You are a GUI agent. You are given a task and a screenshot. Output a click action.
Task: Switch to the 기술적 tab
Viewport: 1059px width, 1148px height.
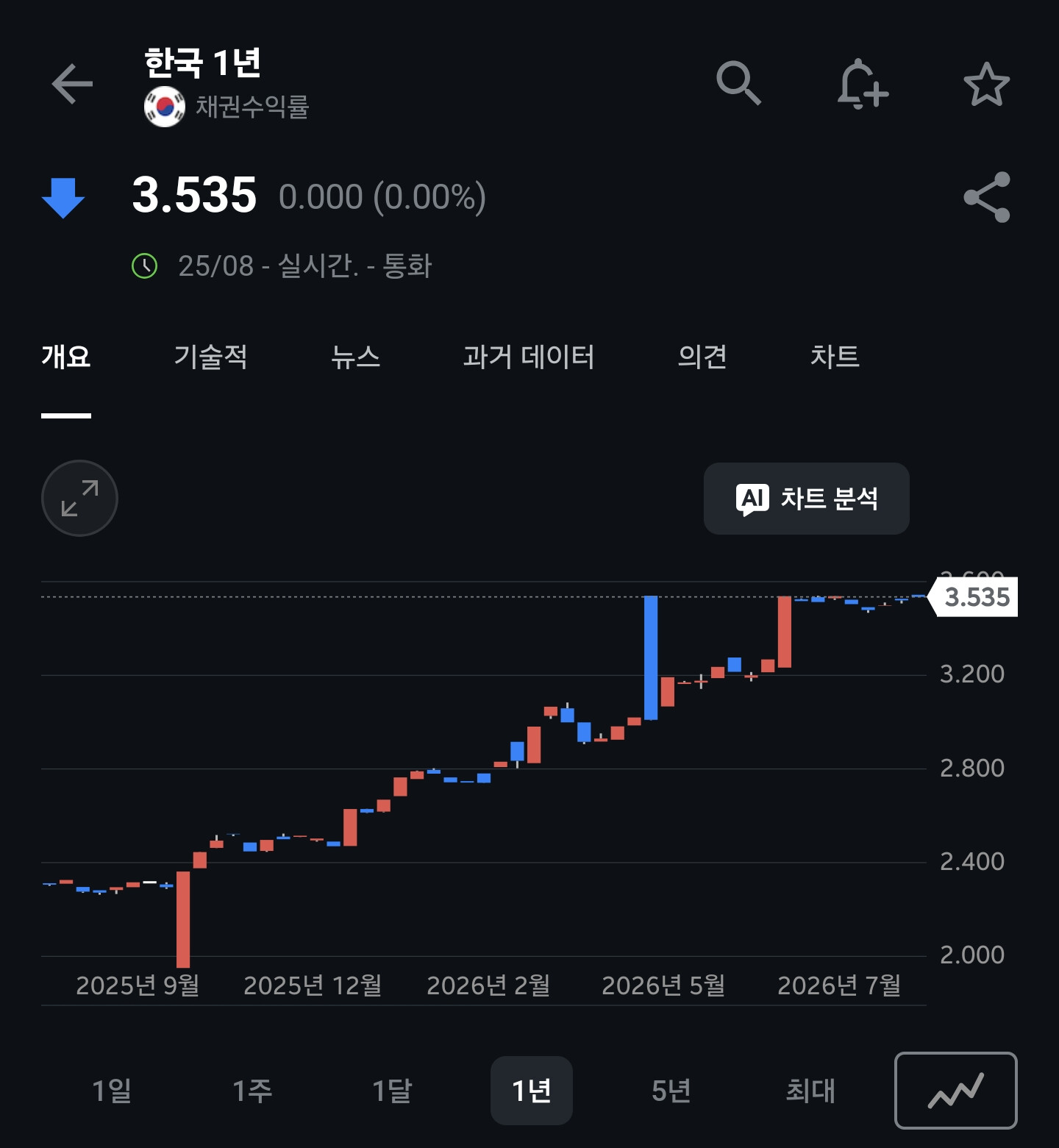pyautogui.click(x=210, y=357)
